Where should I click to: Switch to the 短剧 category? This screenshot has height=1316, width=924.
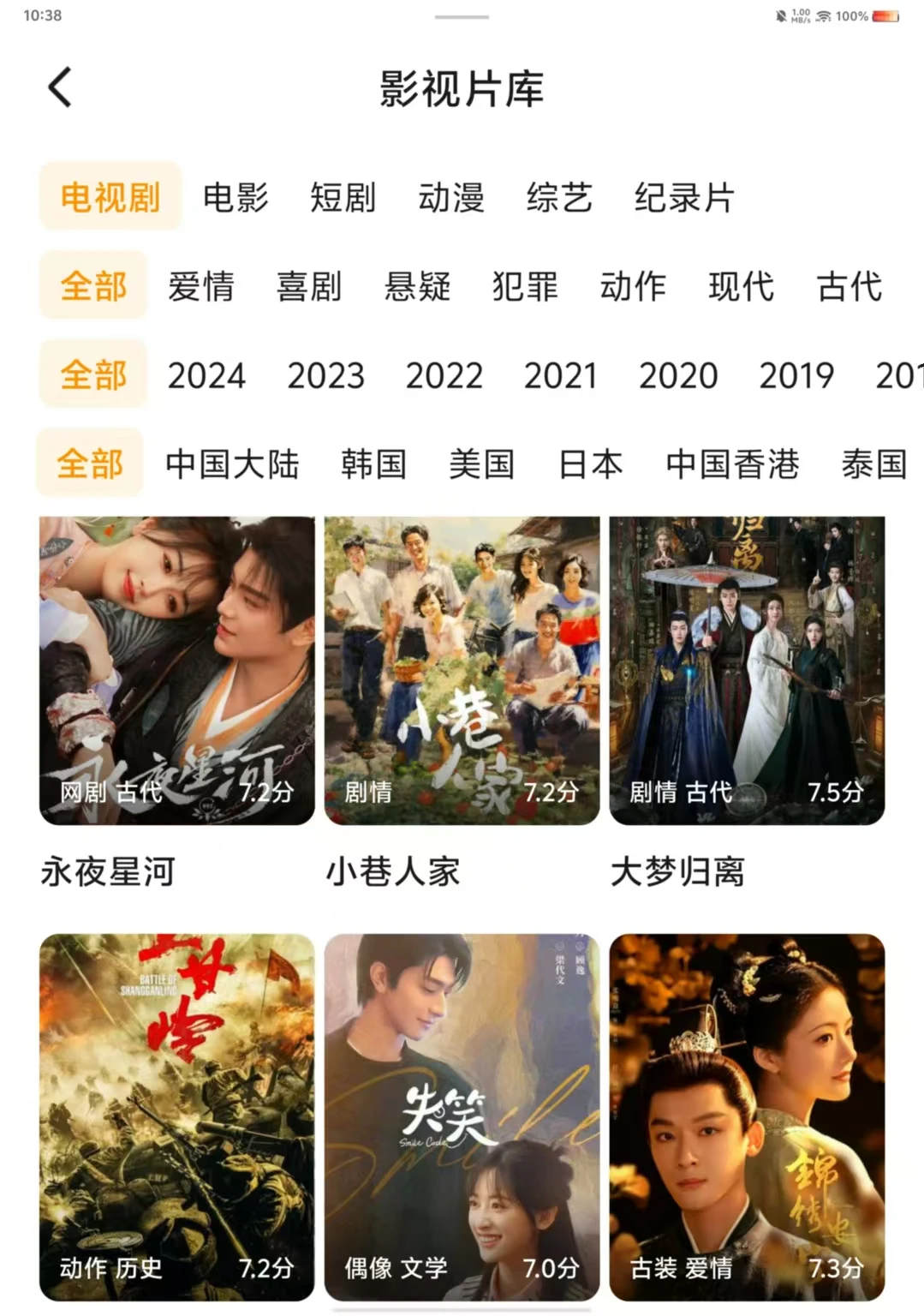(343, 197)
